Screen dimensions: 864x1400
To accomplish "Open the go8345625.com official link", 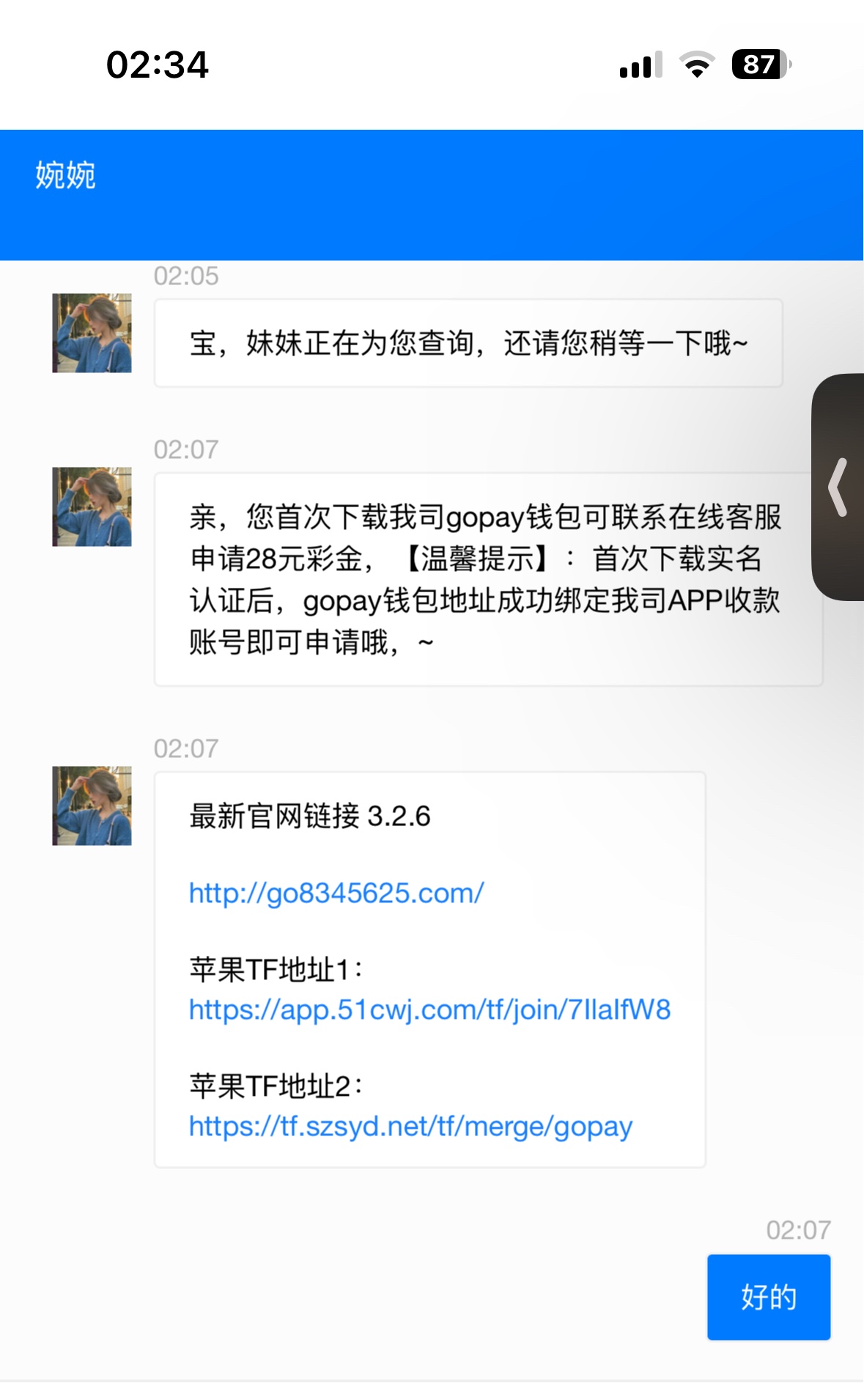I will (x=336, y=894).
